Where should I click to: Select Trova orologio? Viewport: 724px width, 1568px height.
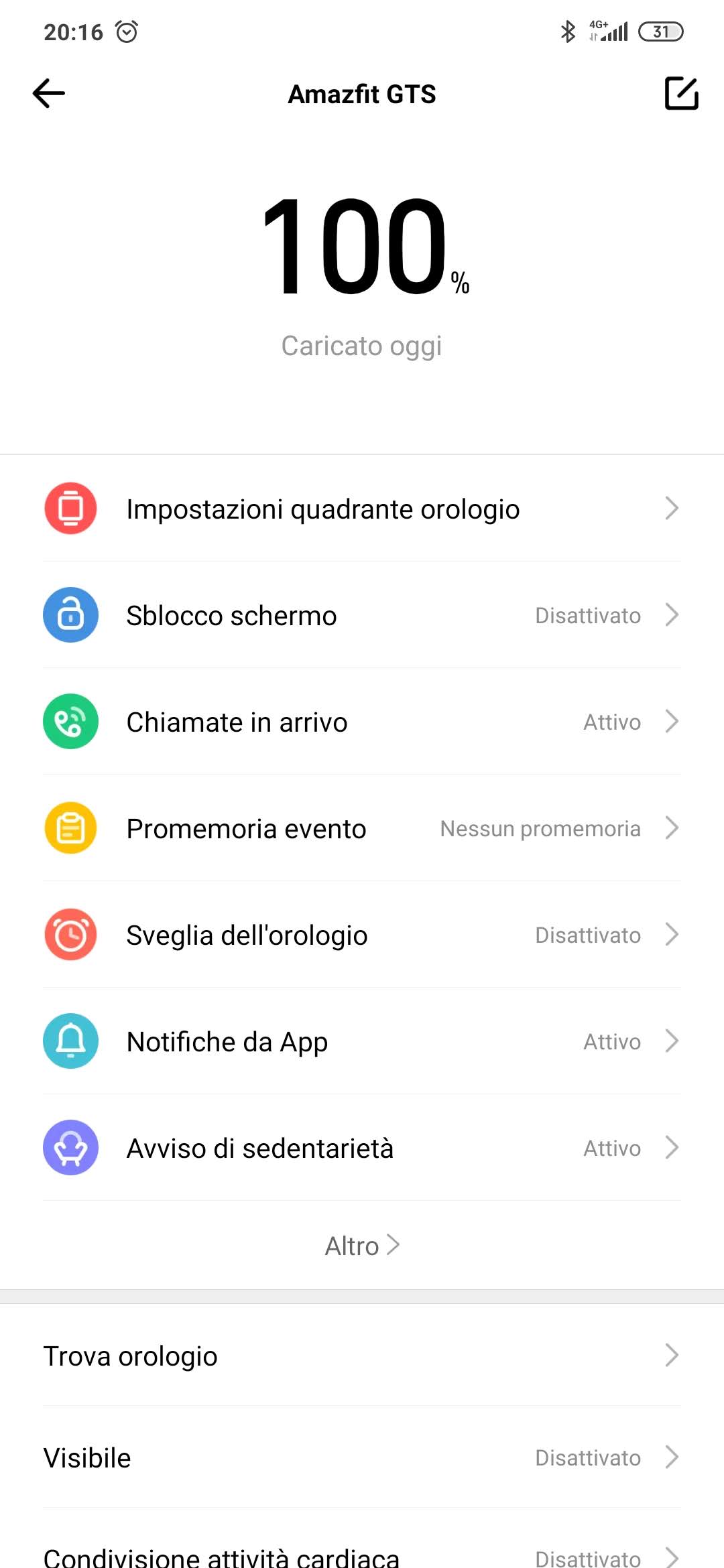coord(362,1356)
